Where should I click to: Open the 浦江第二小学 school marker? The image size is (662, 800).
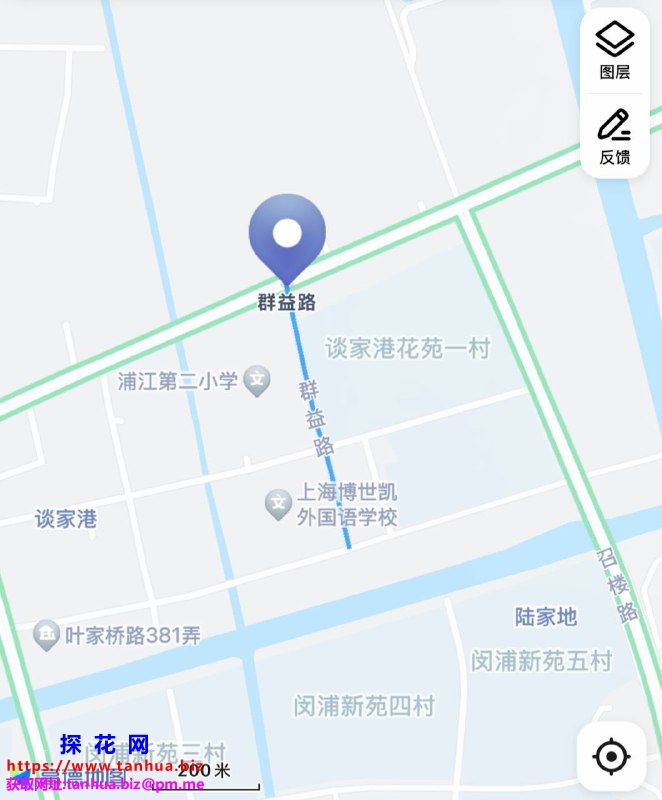258,380
